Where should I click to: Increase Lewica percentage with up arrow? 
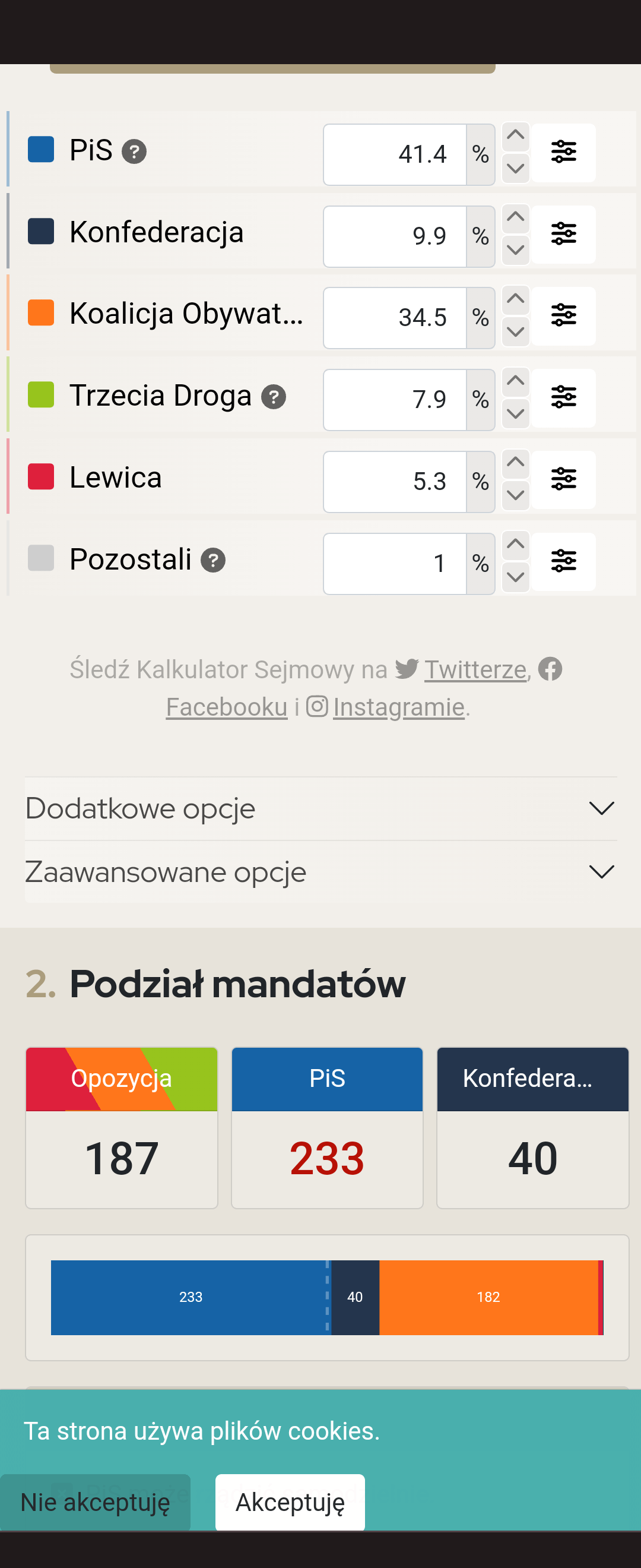(x=515, y=463)
